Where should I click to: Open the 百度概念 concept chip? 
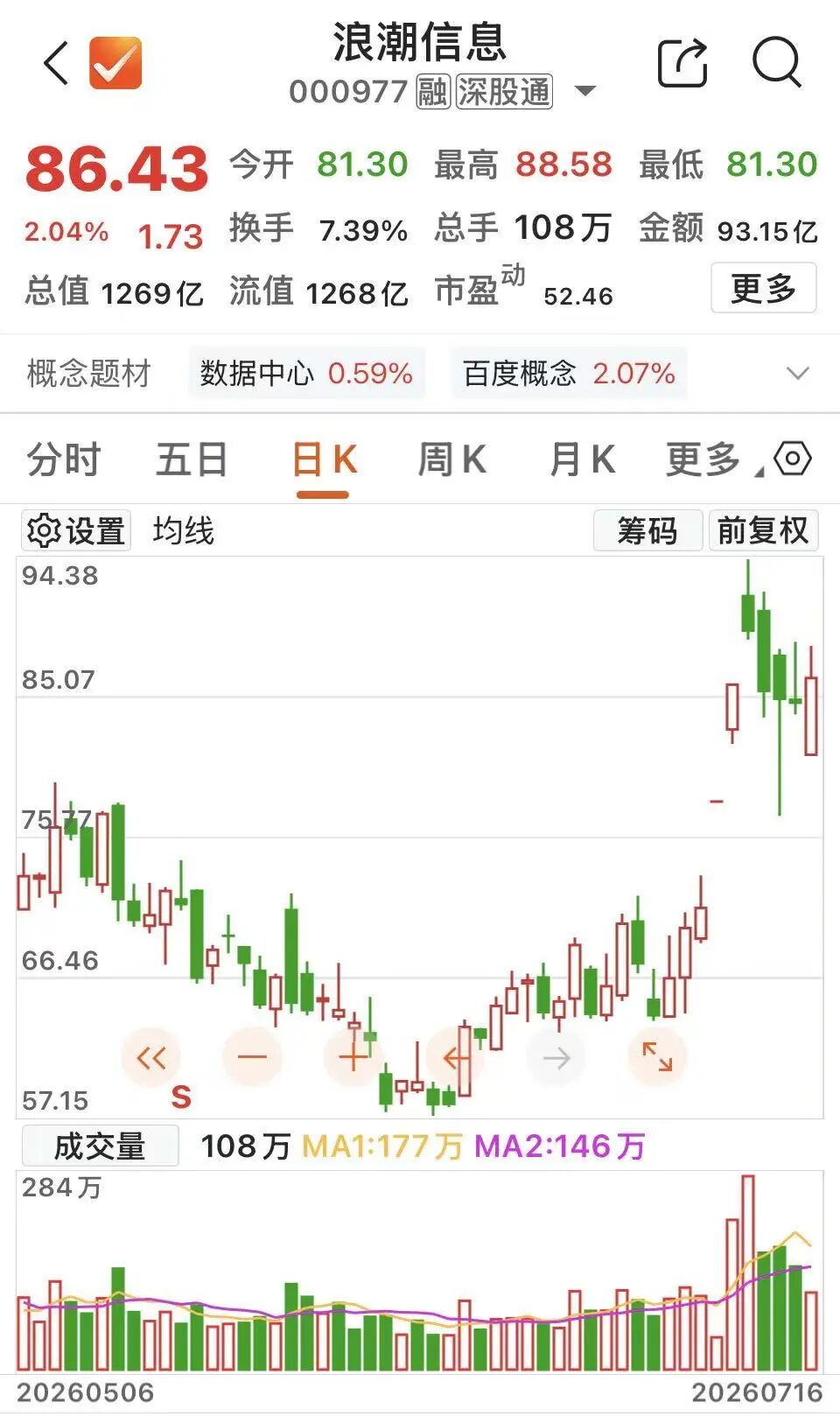[x=569, y=374]
